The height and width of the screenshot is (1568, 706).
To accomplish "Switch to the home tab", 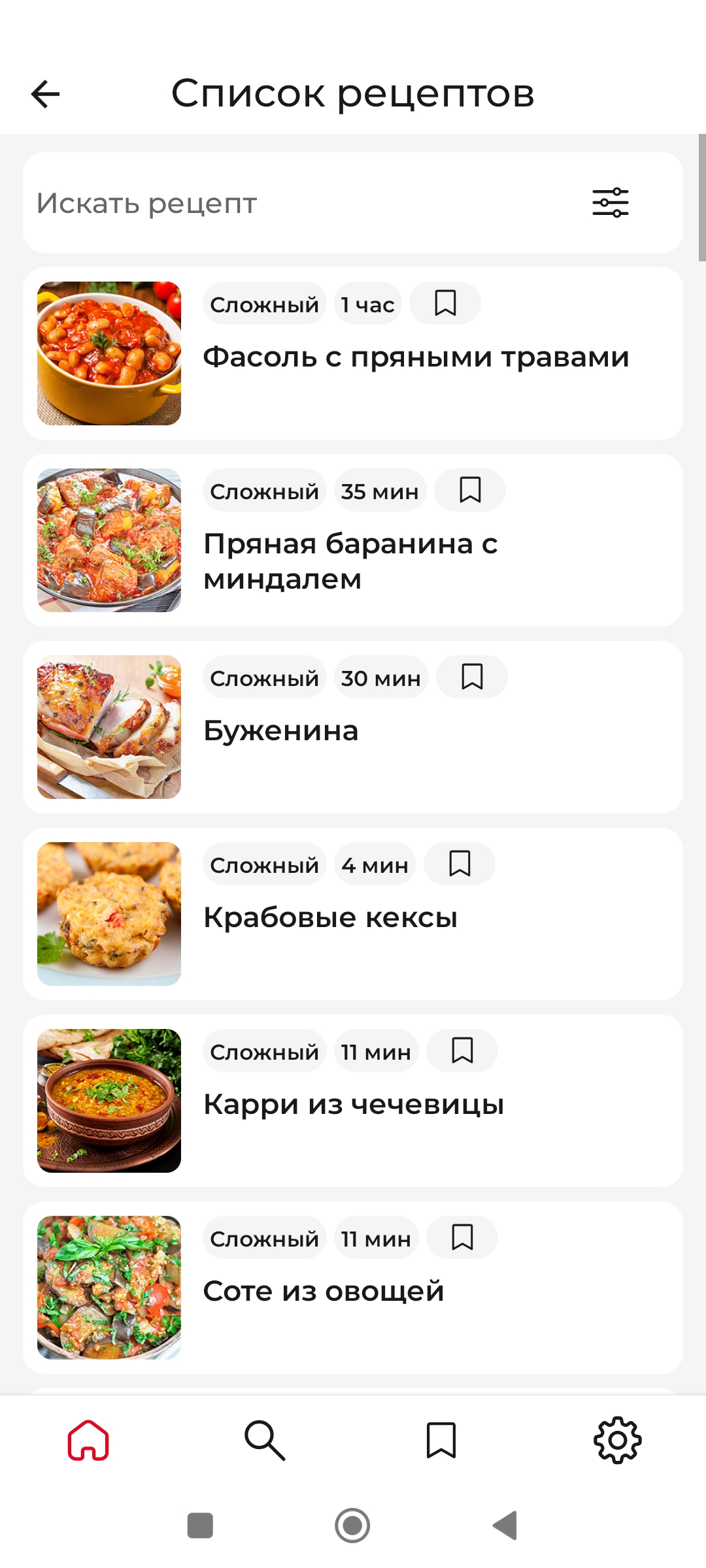I will pyautogui.click(x=88, y=1441).
